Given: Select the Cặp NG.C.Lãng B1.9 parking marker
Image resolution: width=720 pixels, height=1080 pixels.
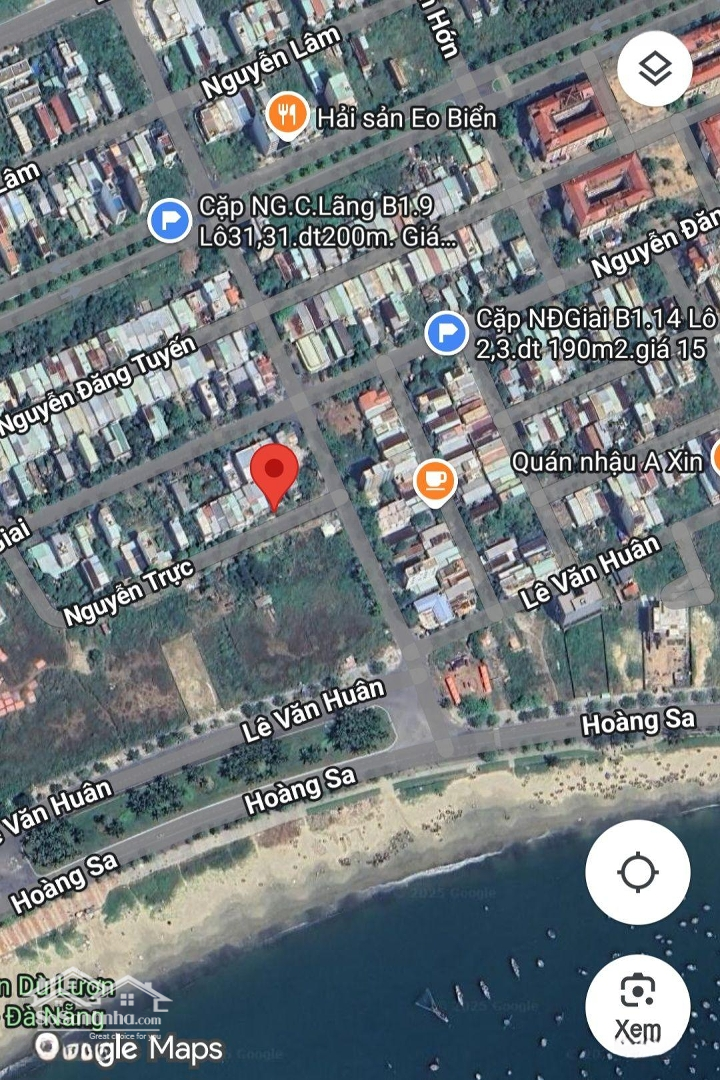Looking at the screenshot, I should pyautogui.click(x=170, y=219).
